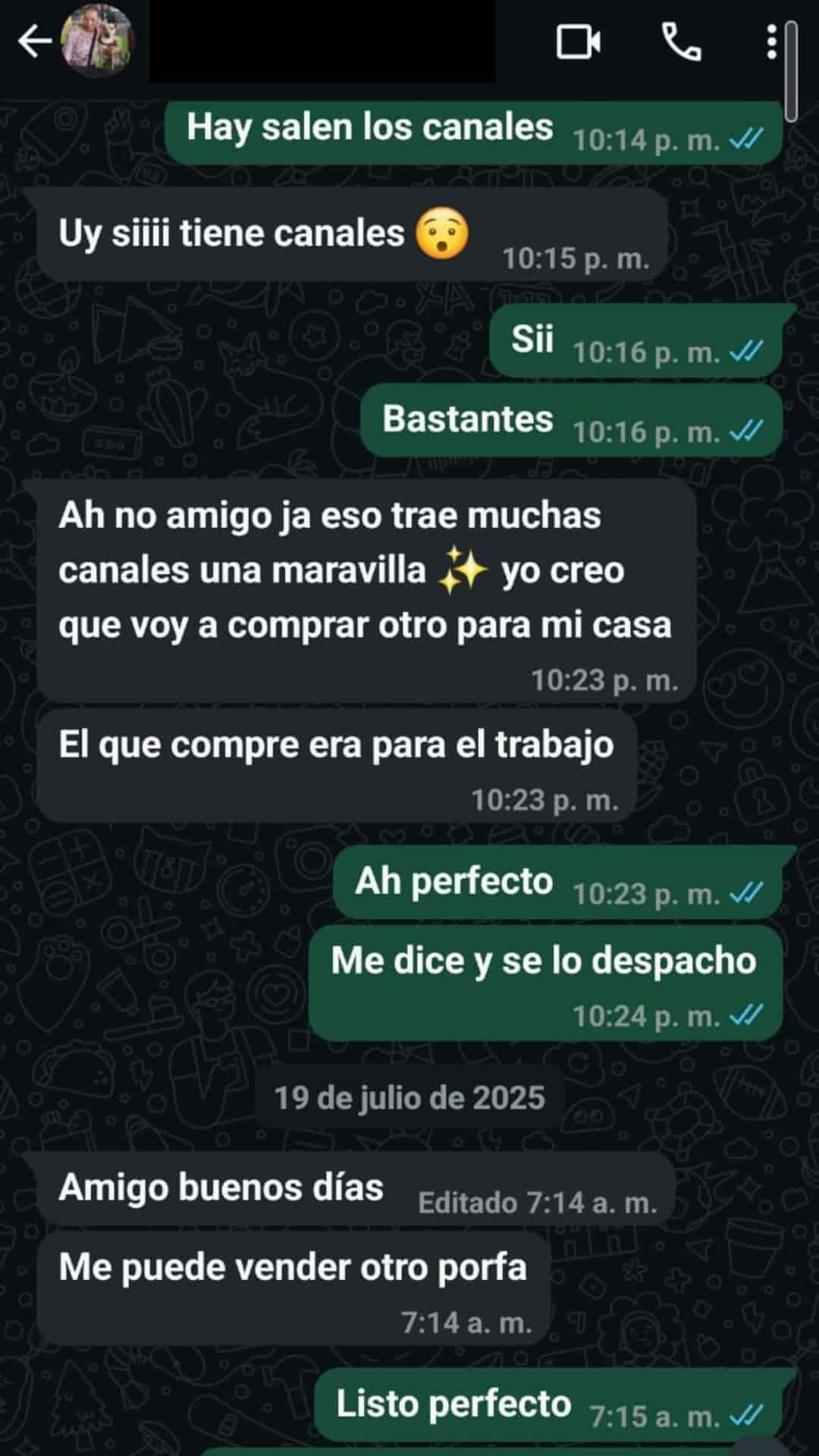Start a voice call
The width and height of the screenshot is (819, 1456).
[681, 42]
